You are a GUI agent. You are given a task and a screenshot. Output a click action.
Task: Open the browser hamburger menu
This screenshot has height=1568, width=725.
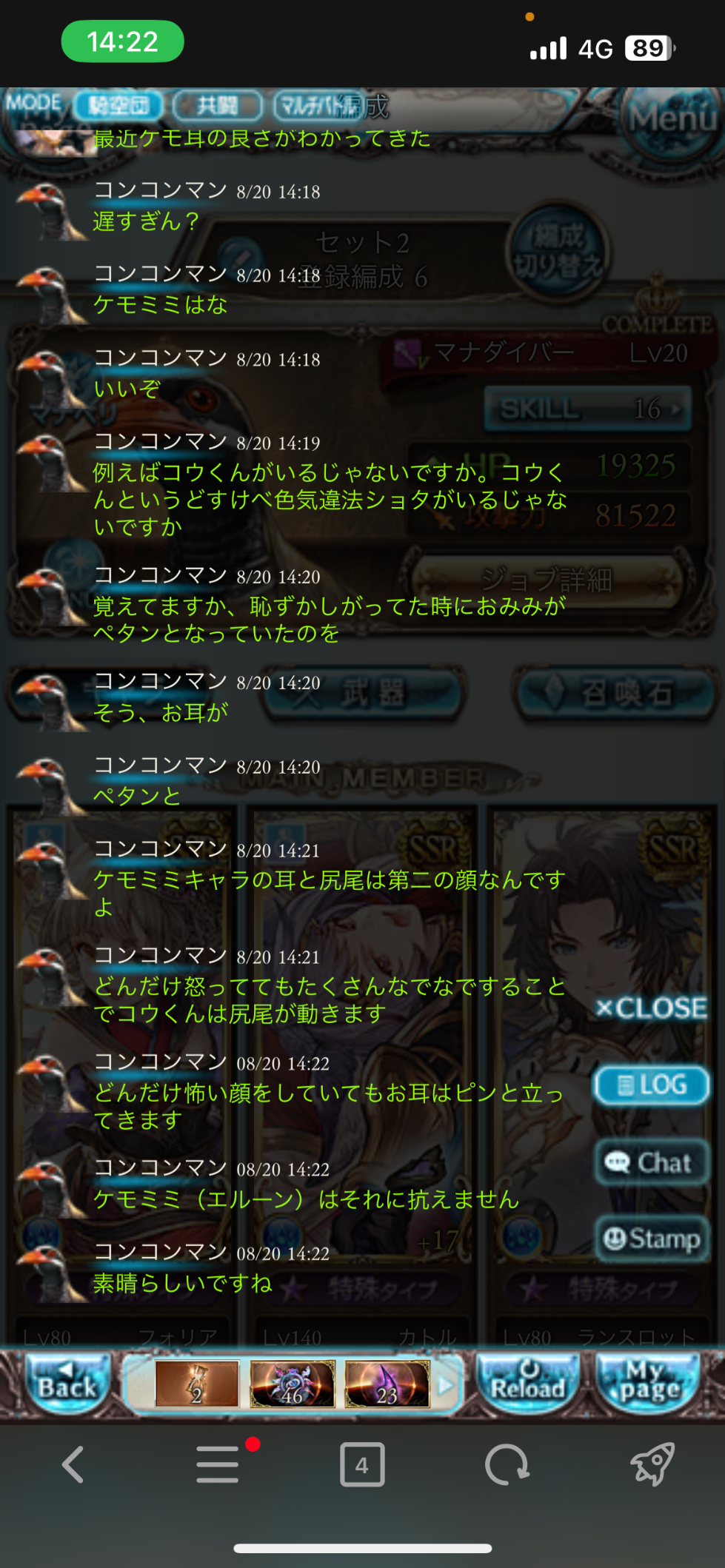(218, 1464)
